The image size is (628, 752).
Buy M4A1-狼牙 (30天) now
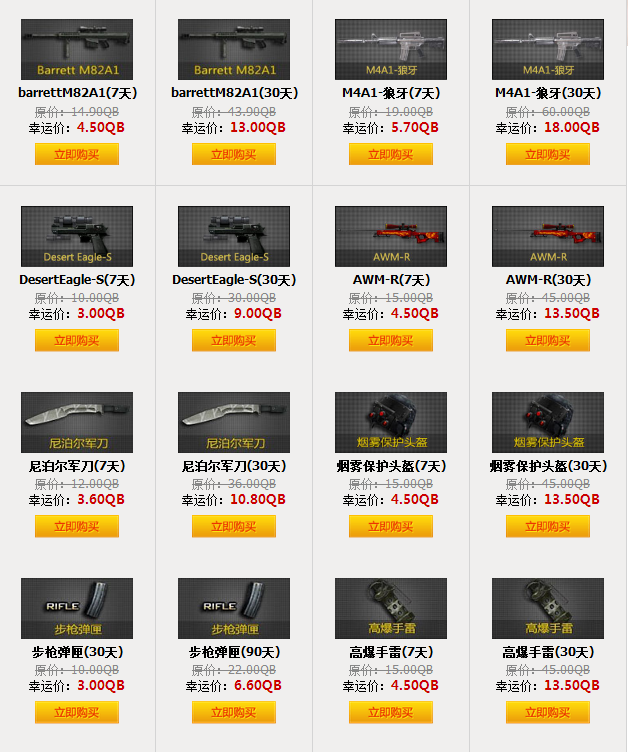pos(547,155)
